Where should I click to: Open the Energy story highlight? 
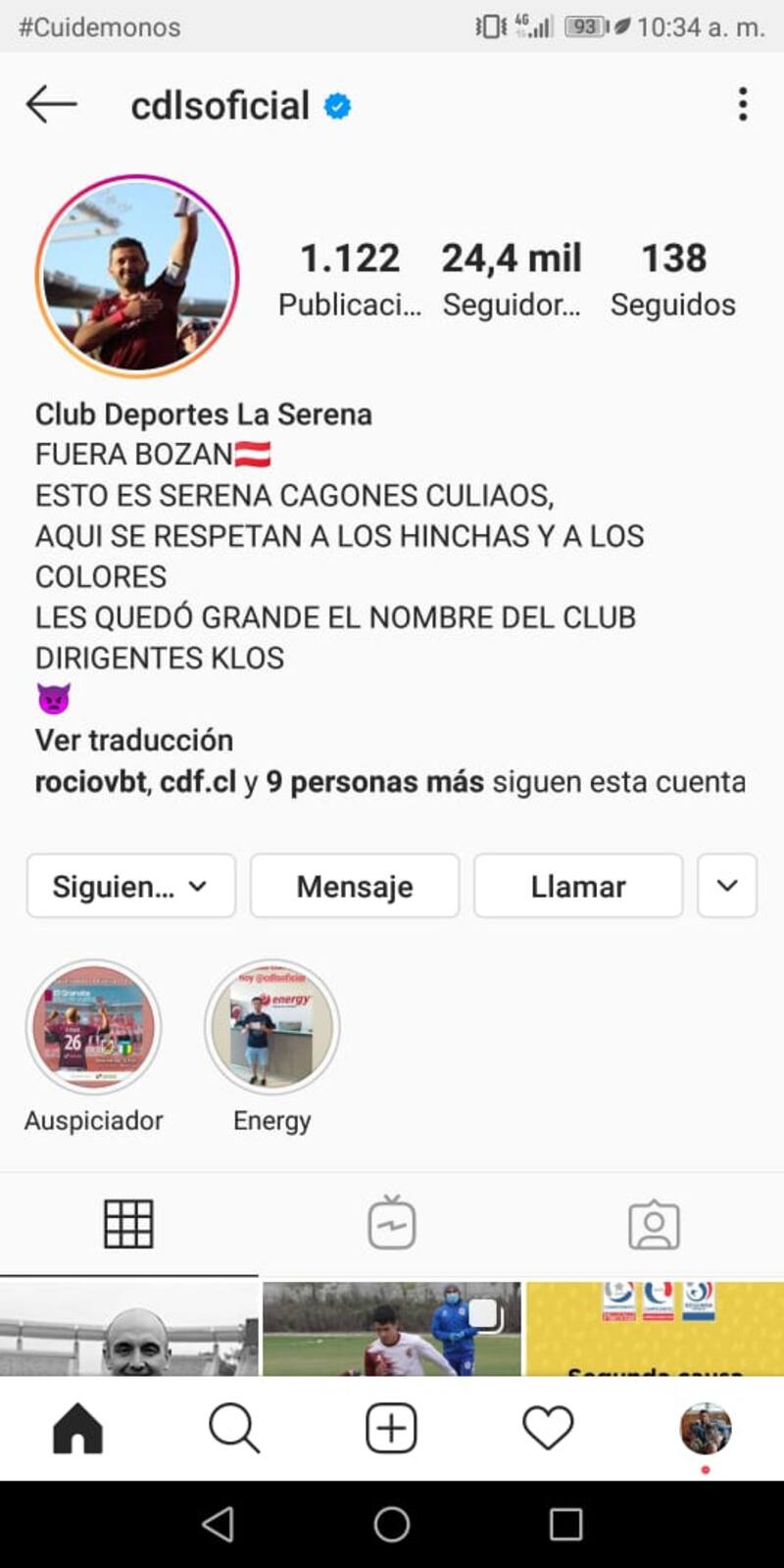[x=271, y=1027]
